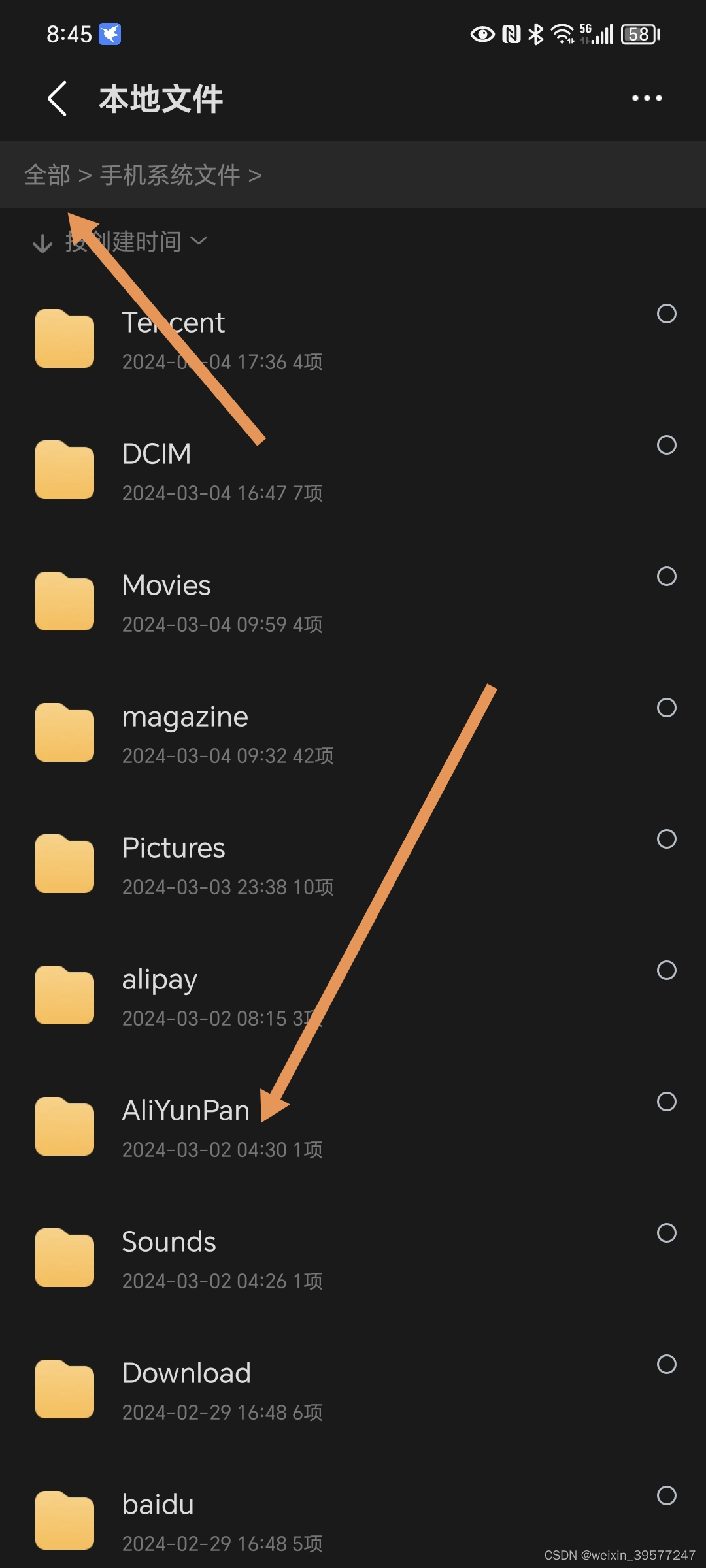Check the circle next to Tencent
Viewport: 706px width, 1568px height.
[x=666, y=314]
